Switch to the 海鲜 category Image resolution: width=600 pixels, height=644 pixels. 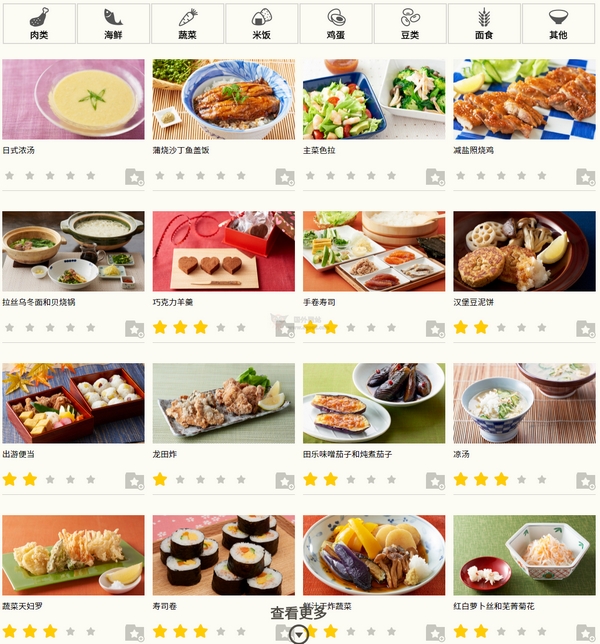click(x=113, y=24)
